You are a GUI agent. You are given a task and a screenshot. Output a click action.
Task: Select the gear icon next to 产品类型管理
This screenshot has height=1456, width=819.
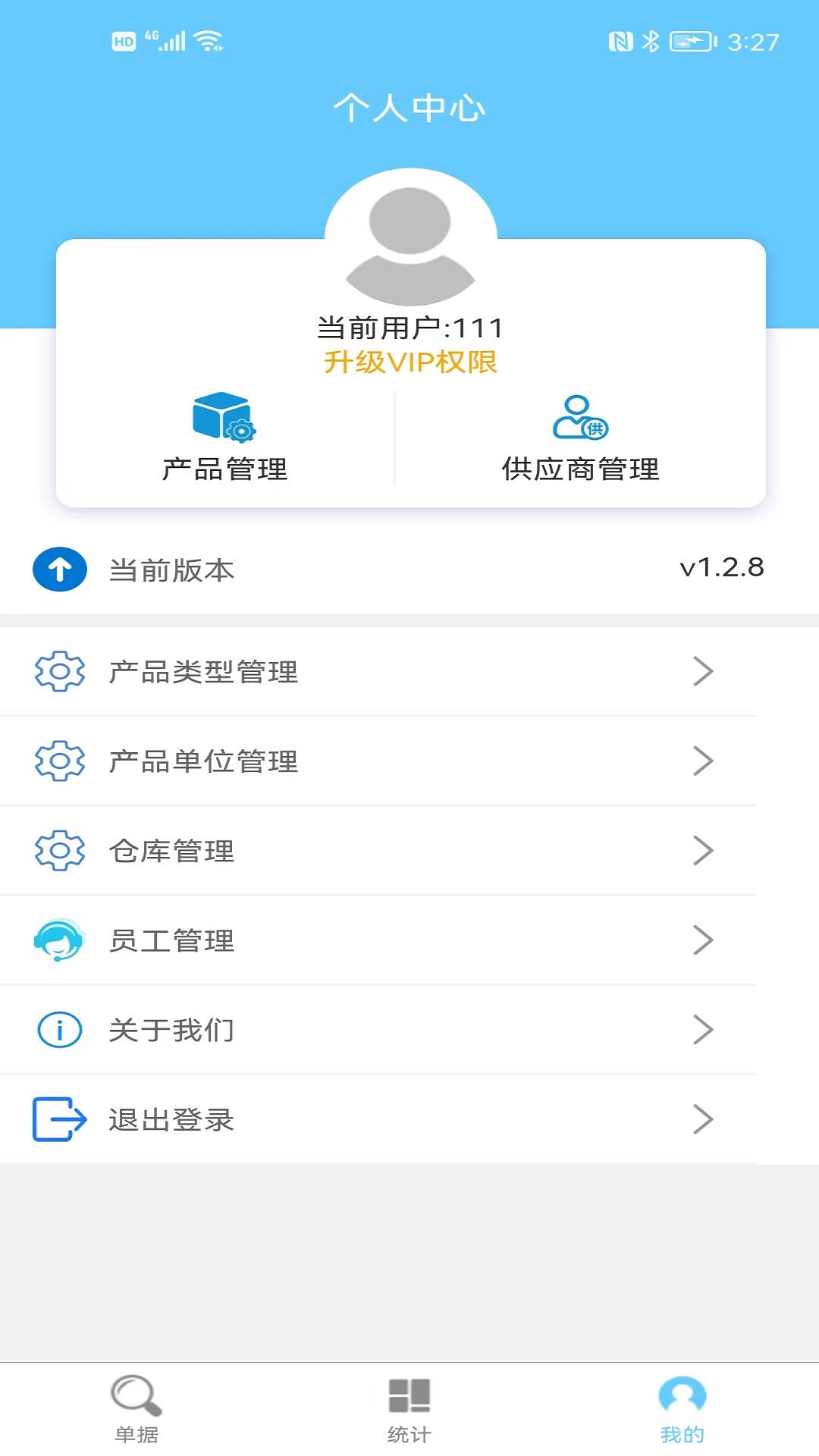coord(59,672)
